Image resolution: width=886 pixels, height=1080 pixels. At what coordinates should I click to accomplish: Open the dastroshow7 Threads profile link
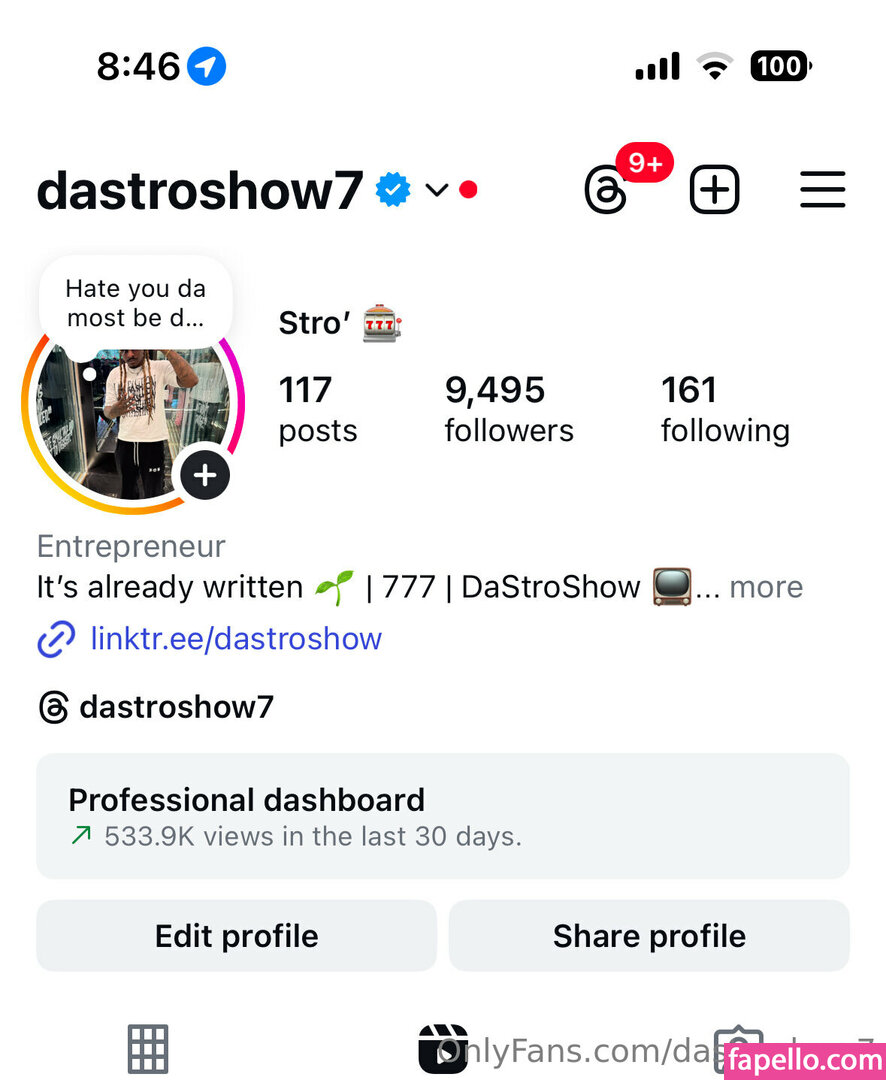pyautogui.click(x=175, y=707)
